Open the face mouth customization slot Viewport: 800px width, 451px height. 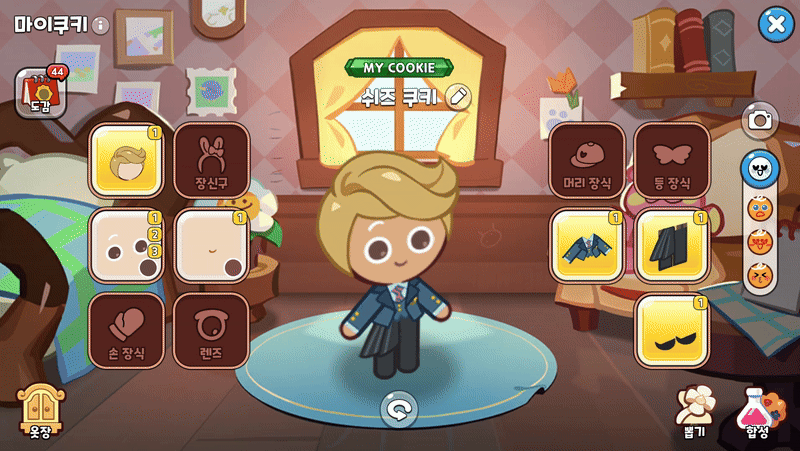[211, 245]
